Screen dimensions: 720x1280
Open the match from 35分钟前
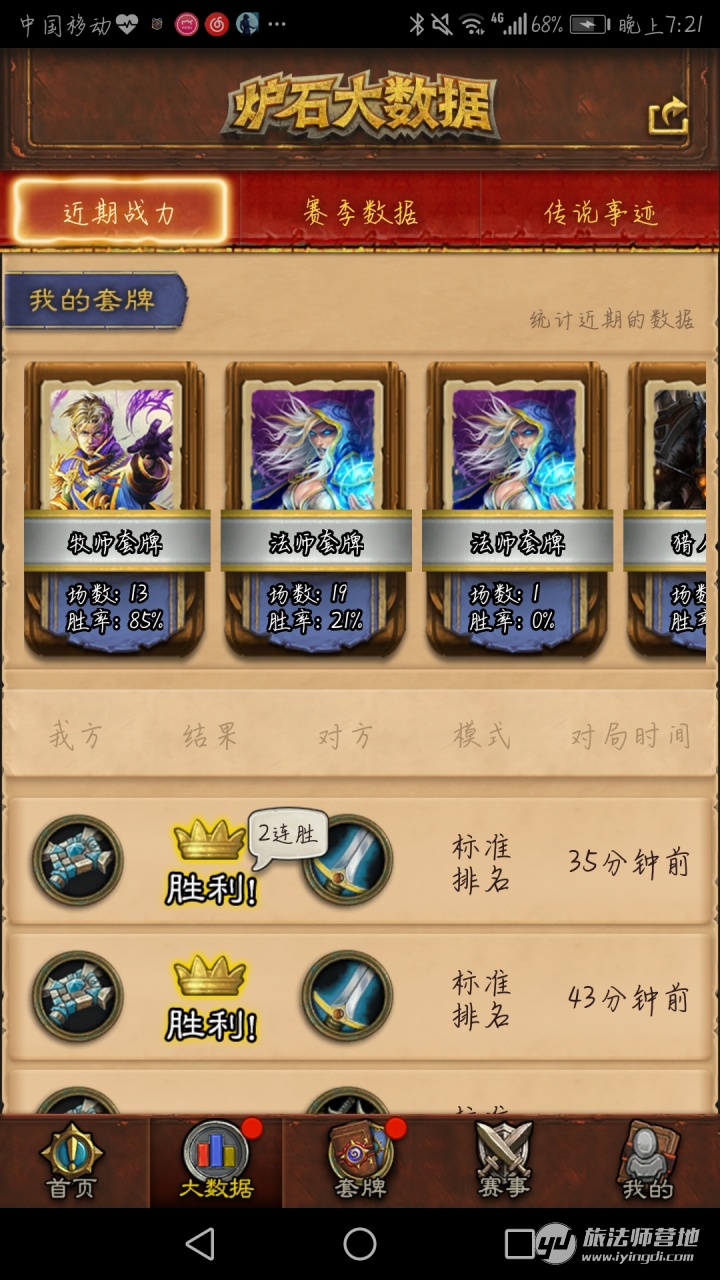pyautogui.click(x=360, y=861)
